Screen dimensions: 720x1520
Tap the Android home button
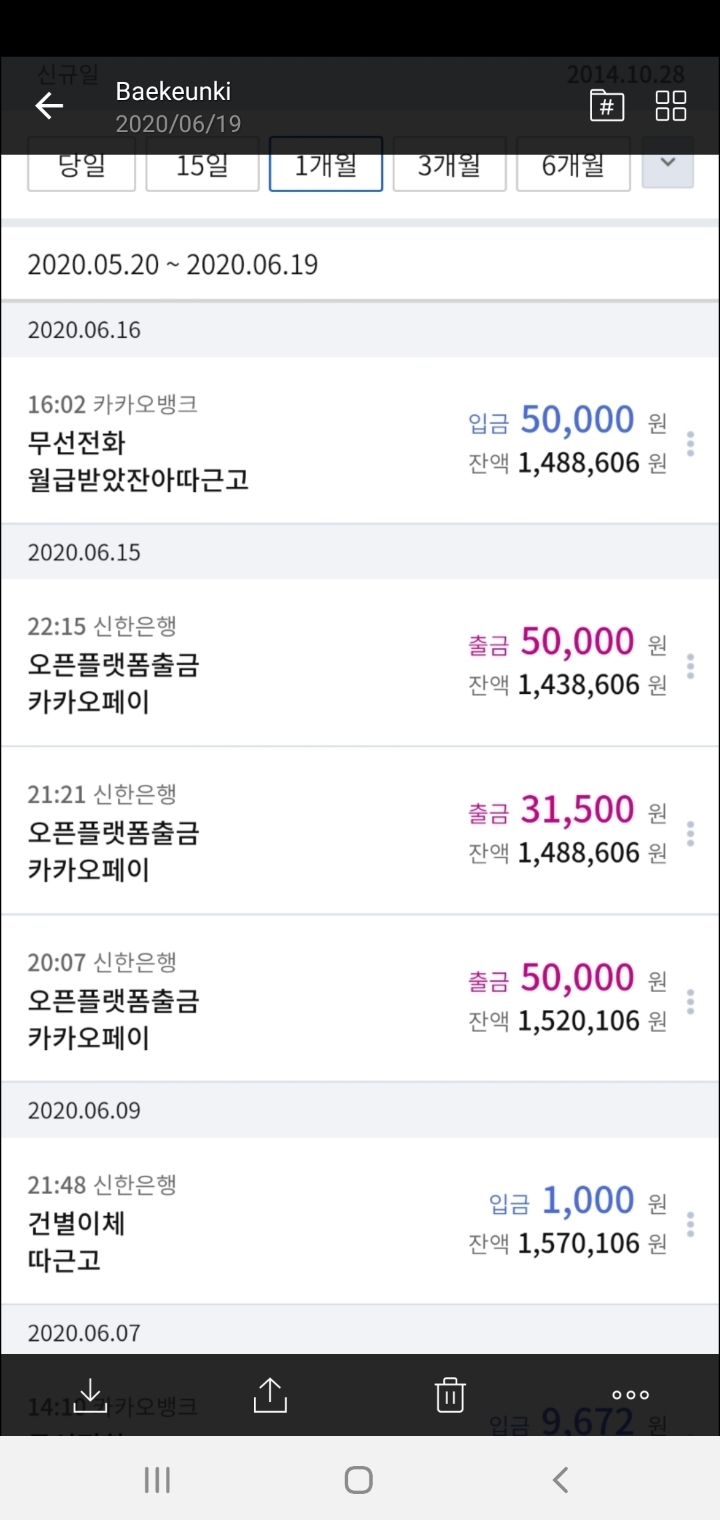(x=358, y=1480)
